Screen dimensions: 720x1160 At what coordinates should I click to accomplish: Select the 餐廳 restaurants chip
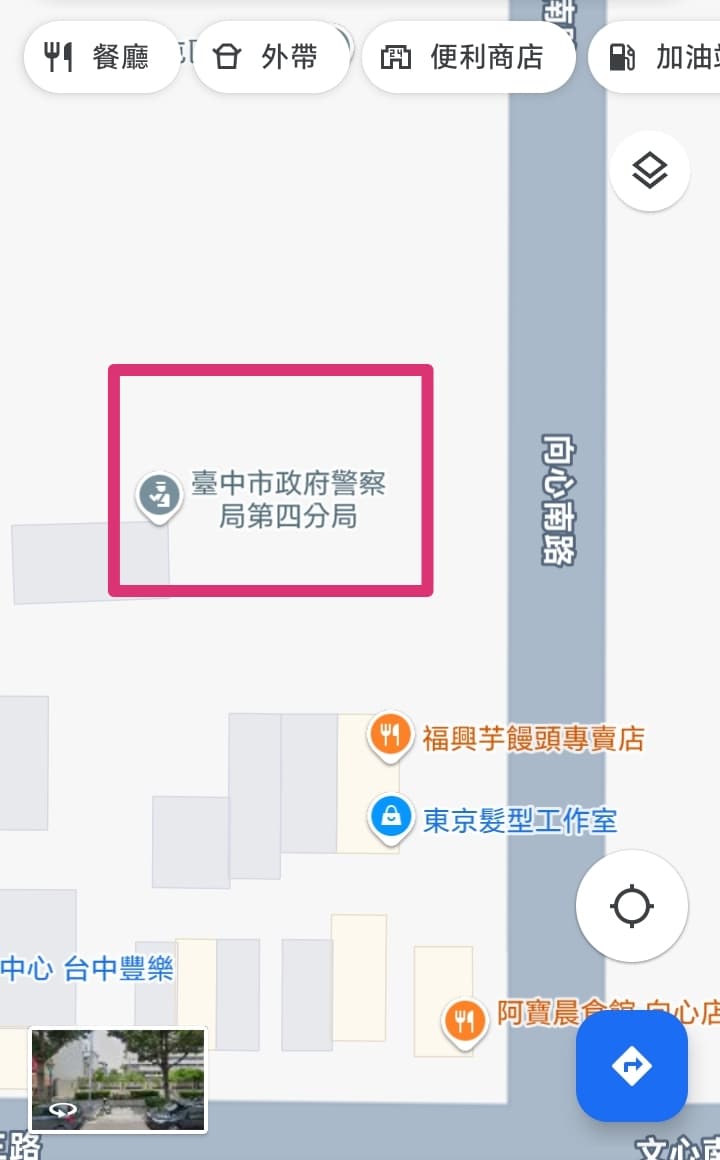coord(101,57)
